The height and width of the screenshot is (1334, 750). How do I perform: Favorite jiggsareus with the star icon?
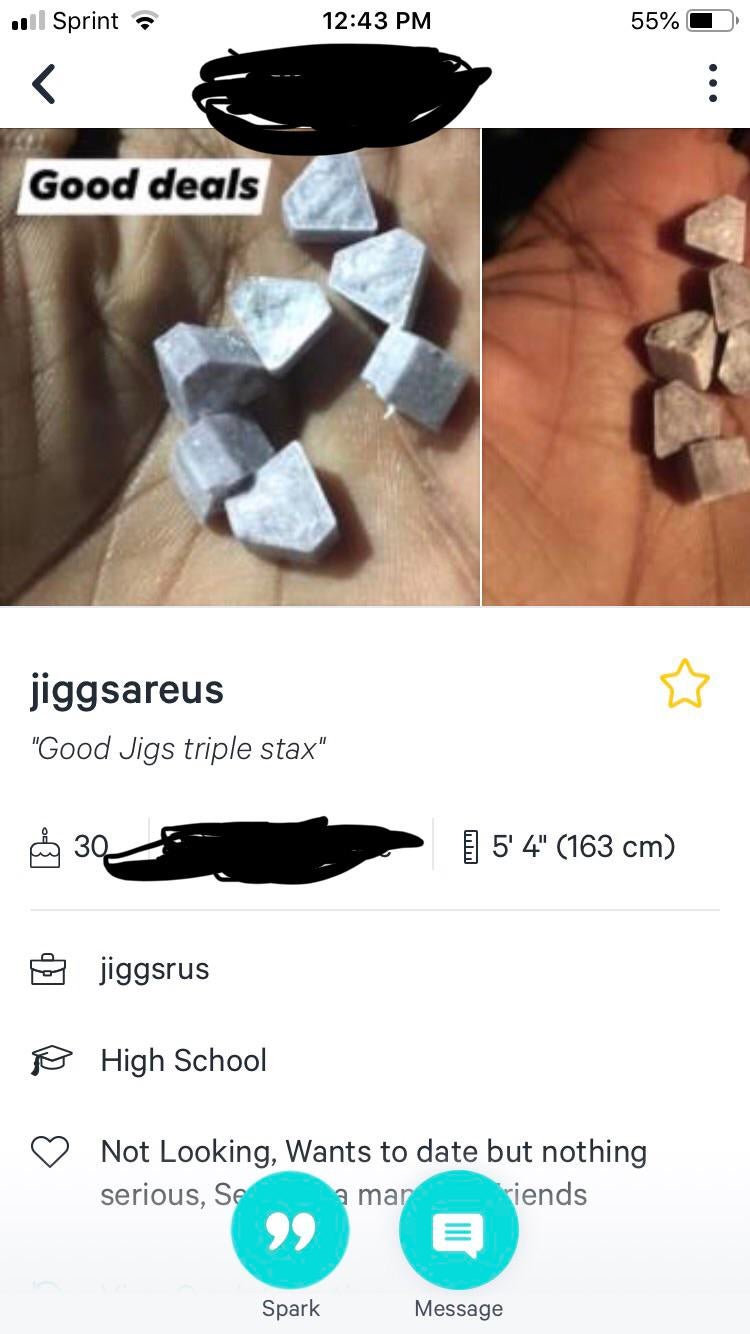684,685
